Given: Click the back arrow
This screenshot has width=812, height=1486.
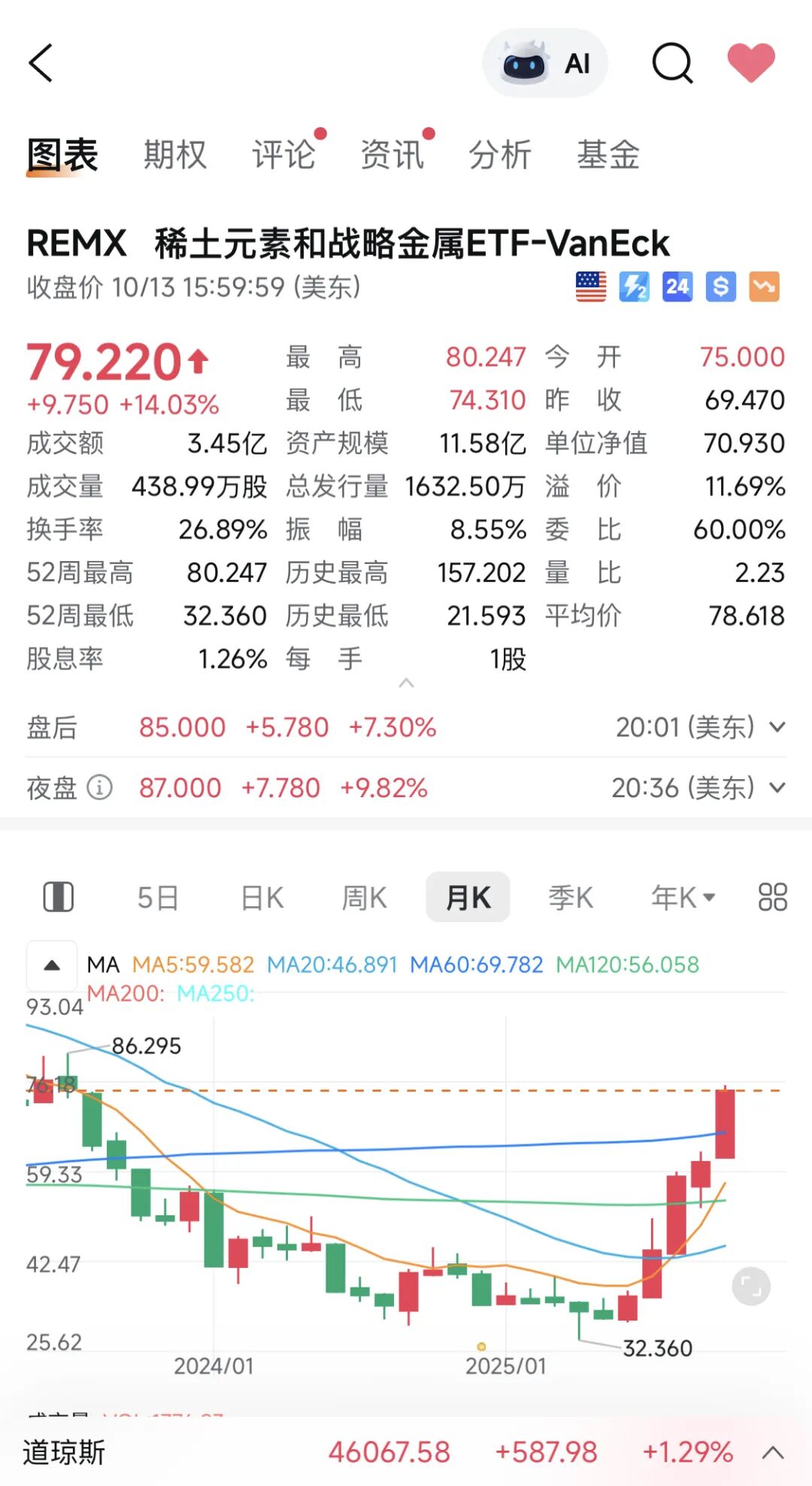Looking at the screenshot, I should [41, 64].
